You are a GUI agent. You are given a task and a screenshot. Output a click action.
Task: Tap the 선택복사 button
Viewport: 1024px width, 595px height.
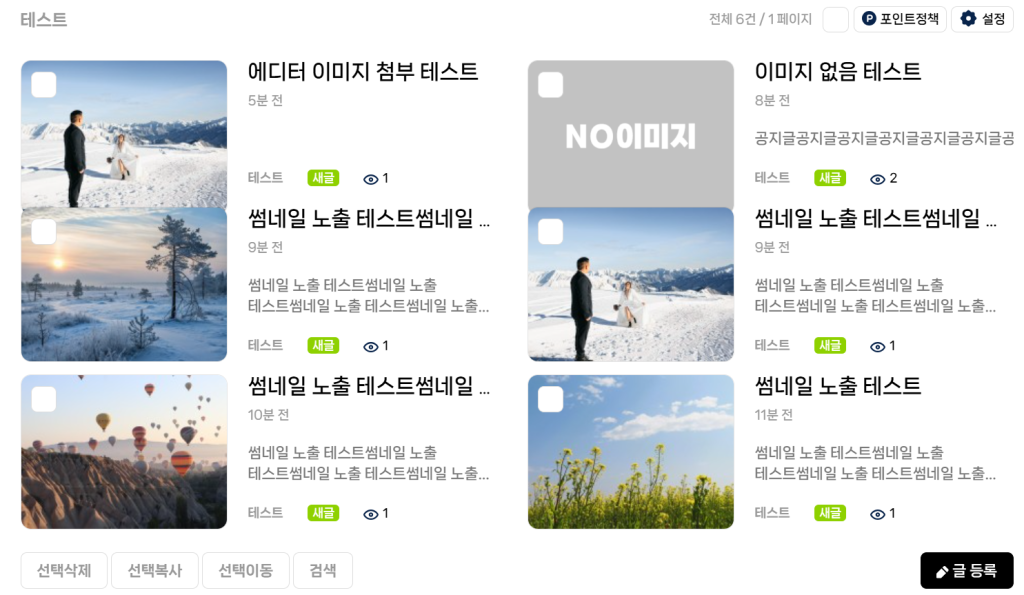[155, 571]
